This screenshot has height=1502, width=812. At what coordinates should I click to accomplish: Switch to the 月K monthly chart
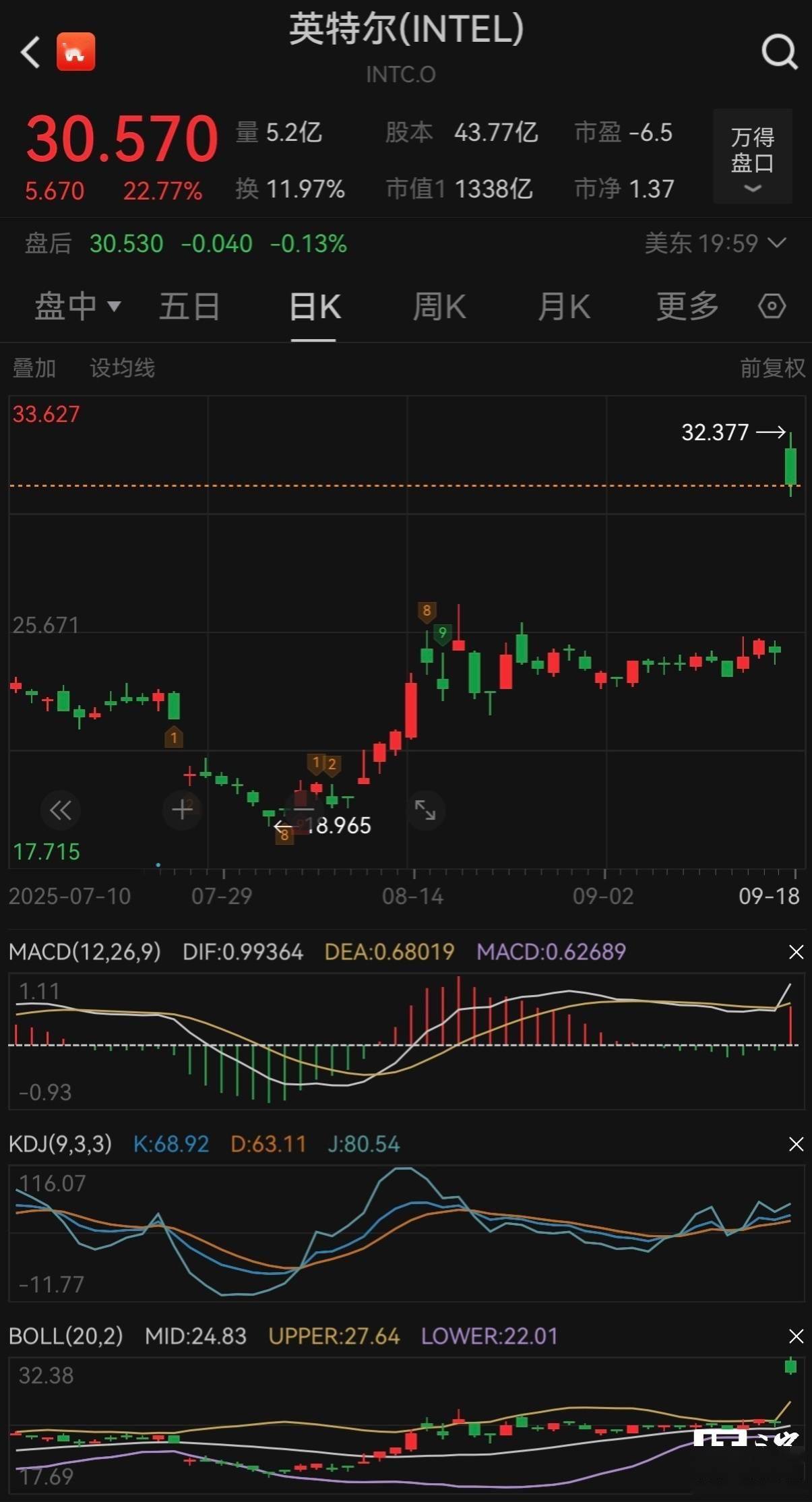coord(563,307)
